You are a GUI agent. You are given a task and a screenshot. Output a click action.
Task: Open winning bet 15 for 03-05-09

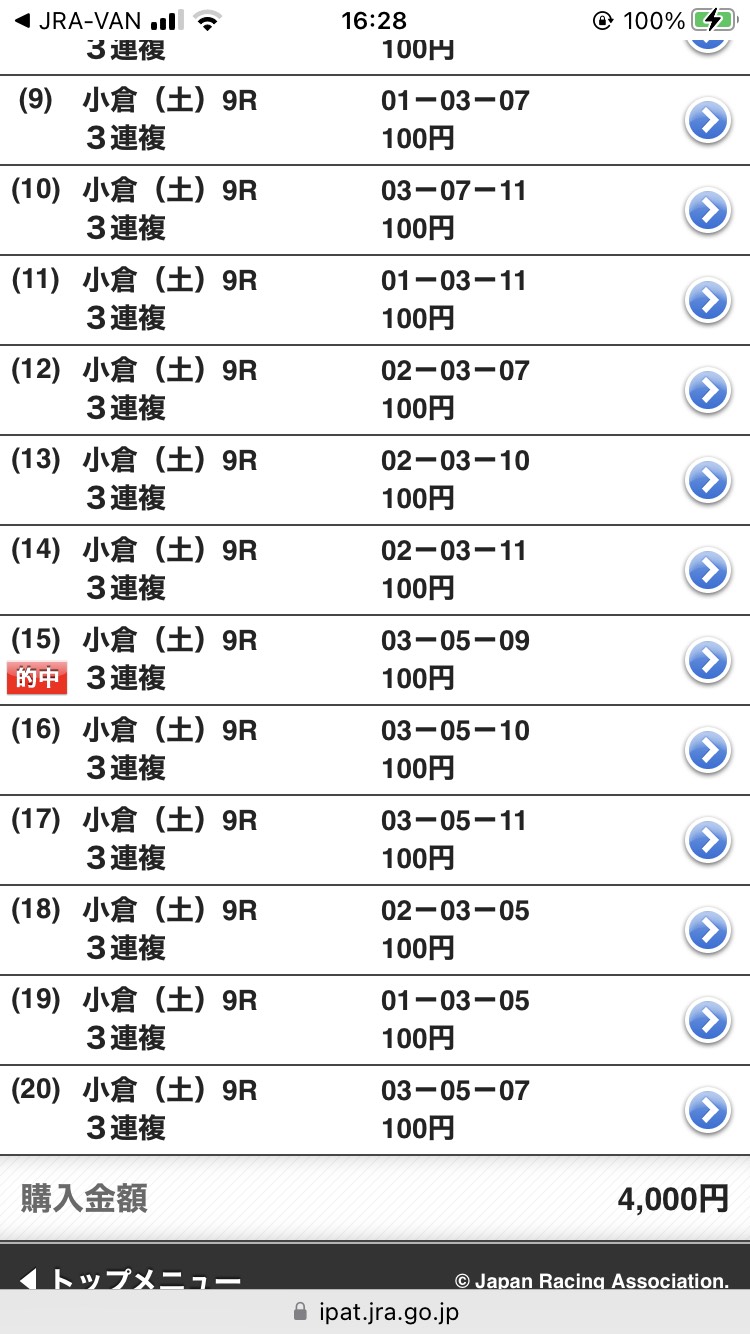pyautogui.click(x=708, y=660)
